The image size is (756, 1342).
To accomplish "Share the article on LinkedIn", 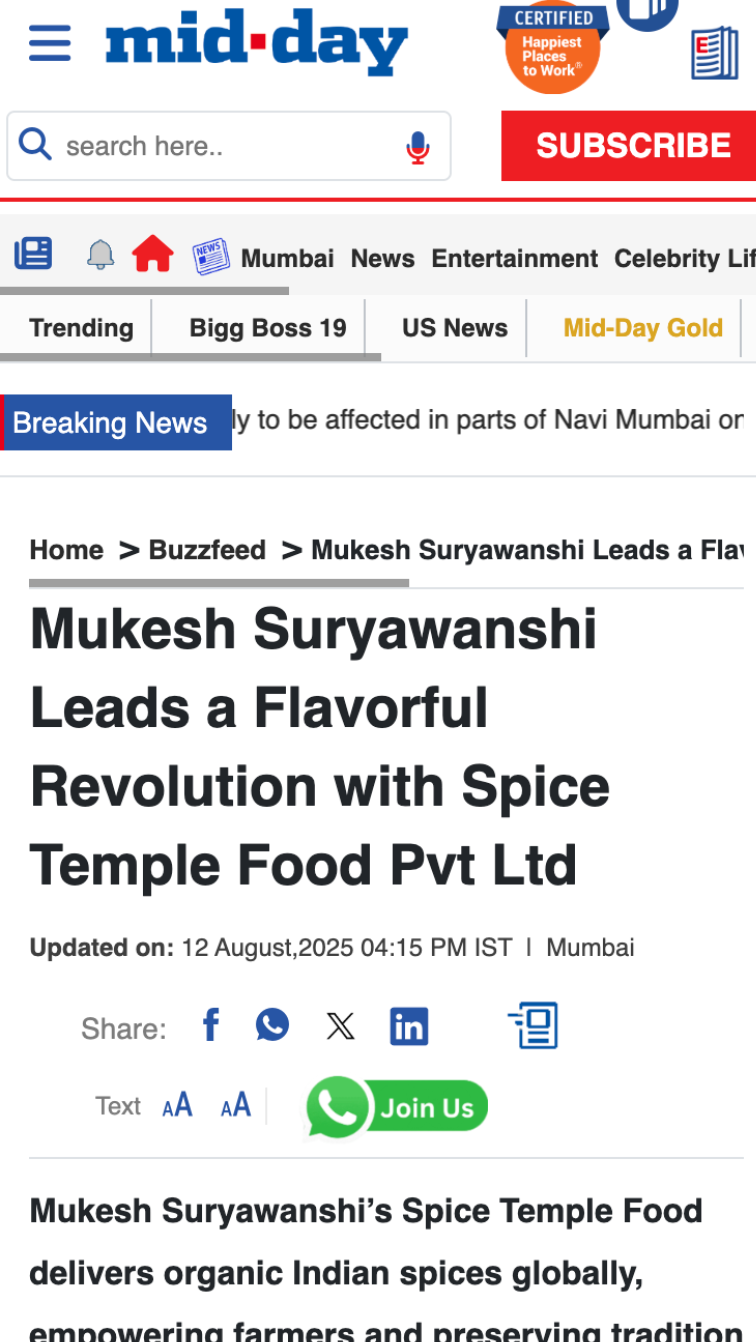I will click(x=408, y=1027).
